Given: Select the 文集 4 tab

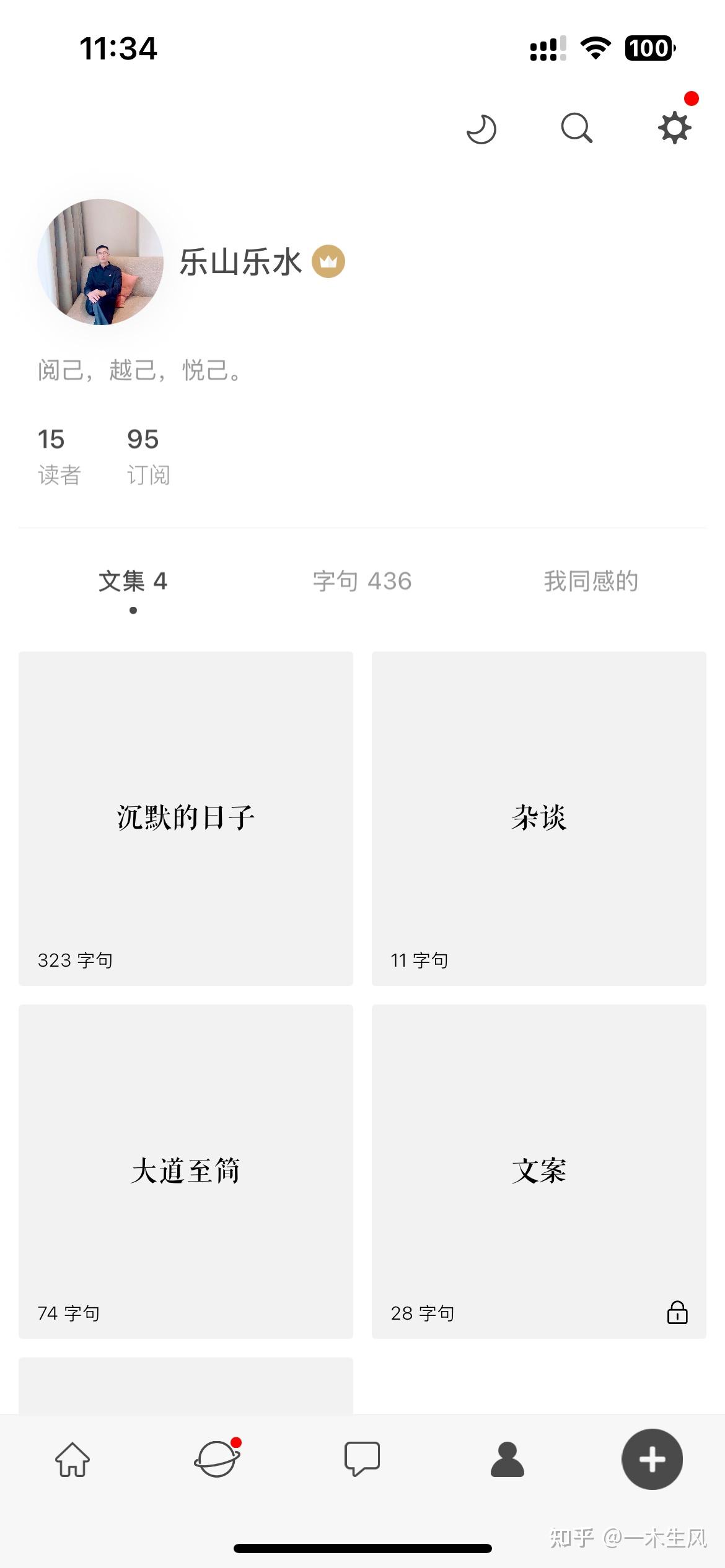Looking at the screenshot, I should click(133, 581).
